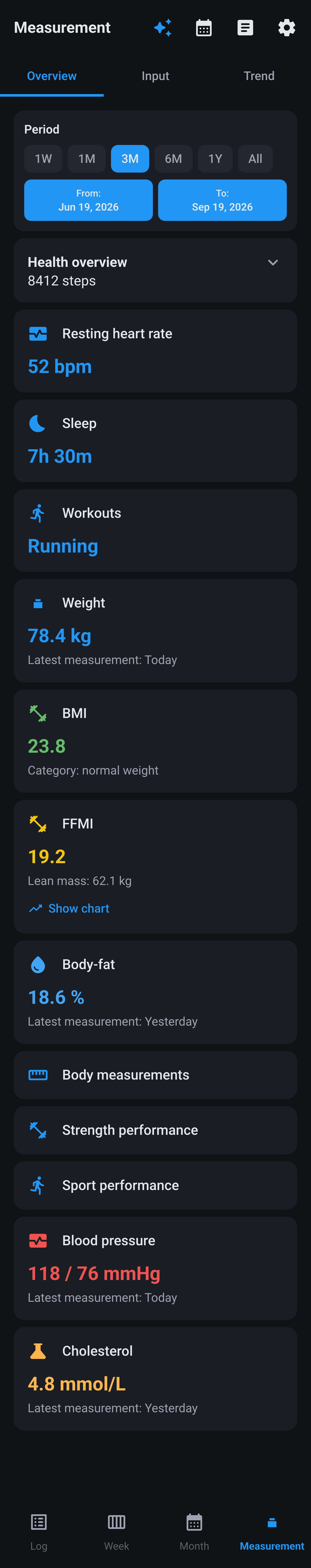This screenshot has width=311, height=1568.
Task: Select the 6M period chip
Action: [x=173, y=159]
